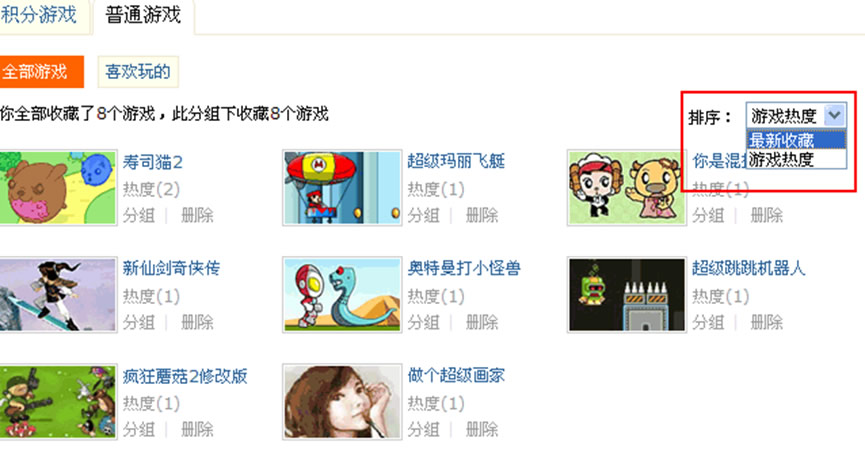865x469 pixels.
Task: Assign 超级玛丽飞艇 to a group
Action: pos(423,214)
